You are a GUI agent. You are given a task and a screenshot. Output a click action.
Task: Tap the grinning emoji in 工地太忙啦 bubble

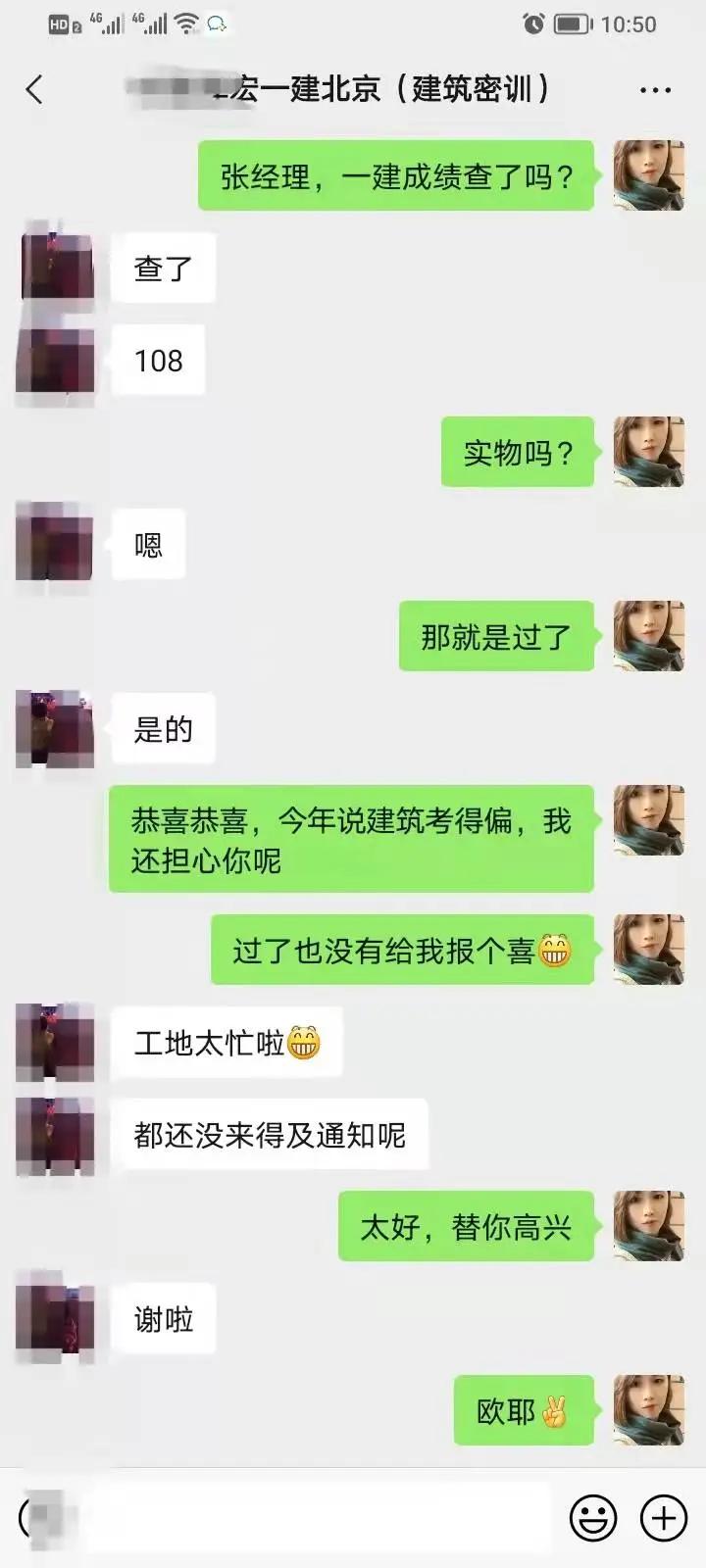point(306,1042)
